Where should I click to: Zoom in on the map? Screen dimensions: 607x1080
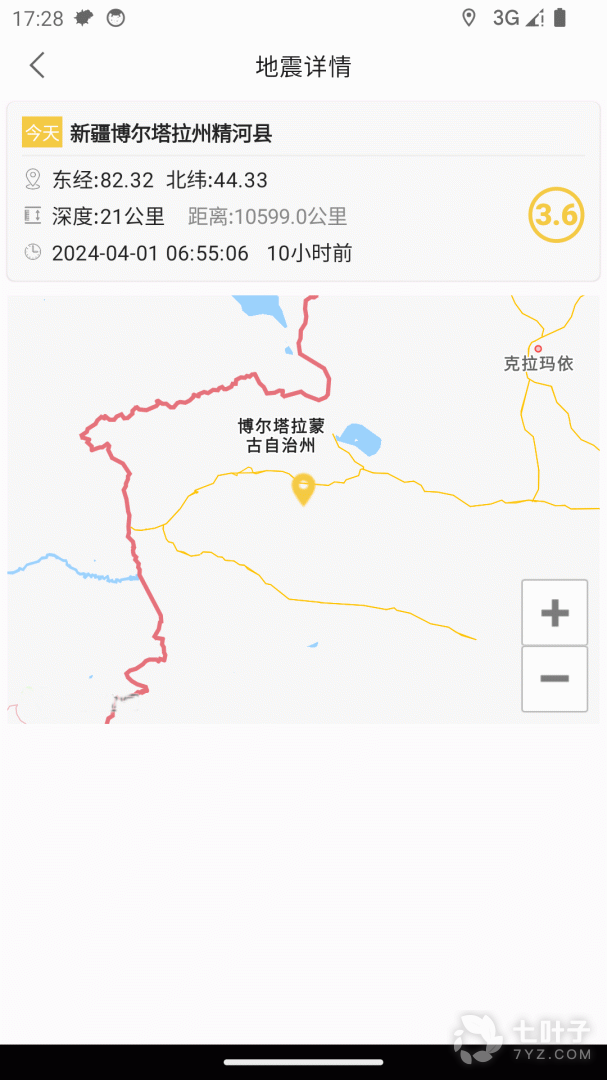pyautogui.click(x=554, y=613)
